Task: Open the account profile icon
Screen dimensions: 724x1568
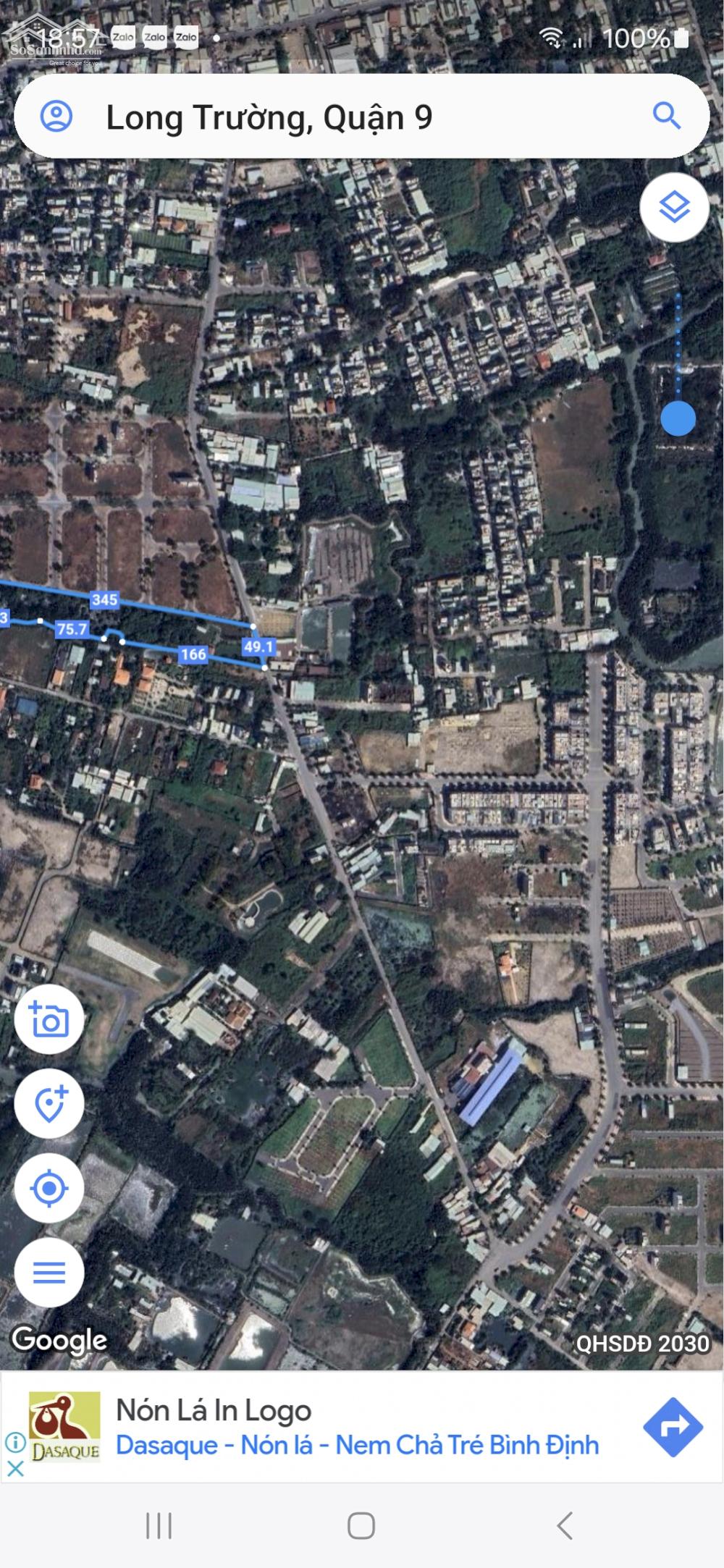Action: 56,116
